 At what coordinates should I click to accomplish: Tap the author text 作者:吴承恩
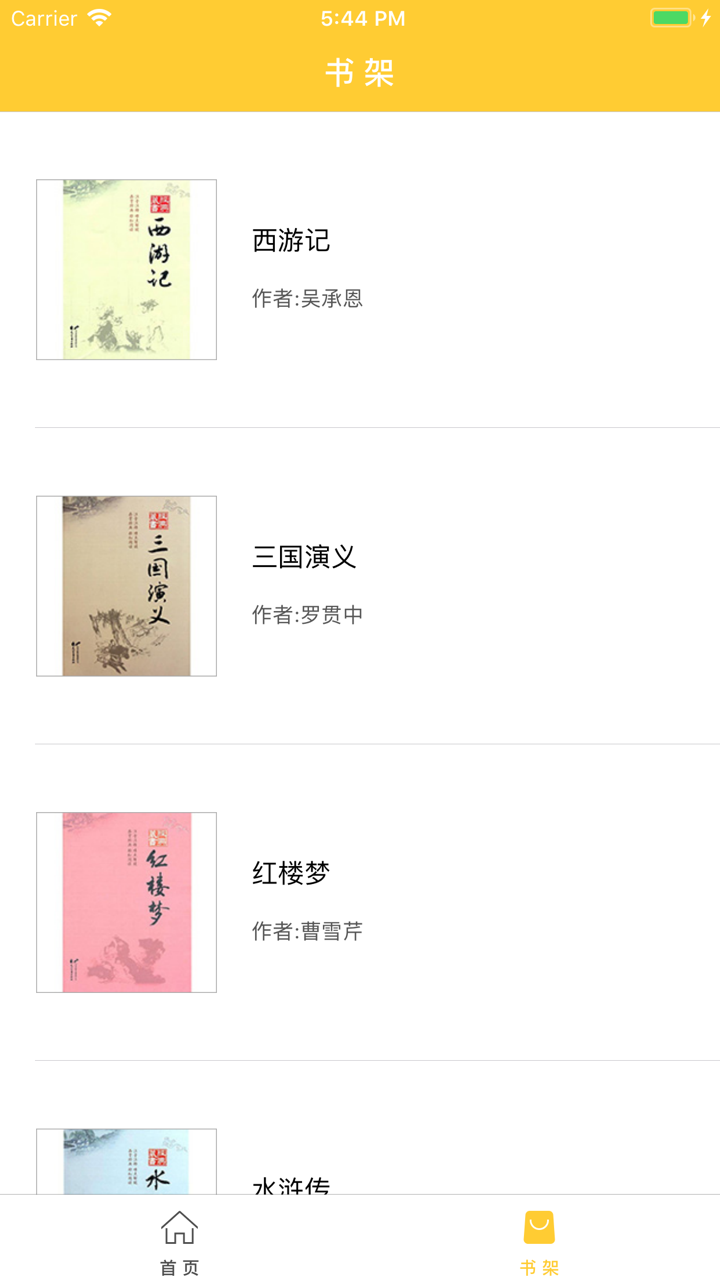click(308, 298)
